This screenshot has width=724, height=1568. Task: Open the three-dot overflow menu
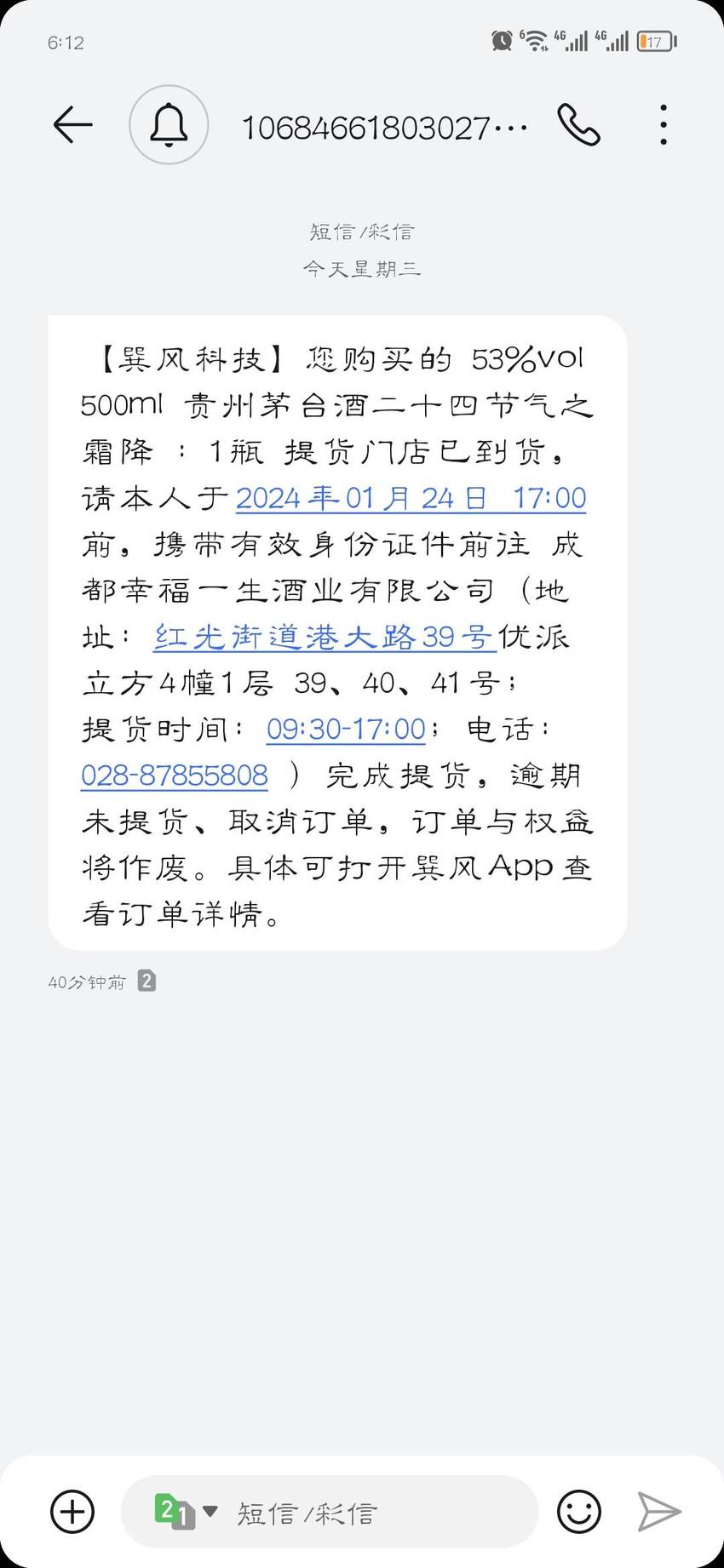[x=664, y=125]
